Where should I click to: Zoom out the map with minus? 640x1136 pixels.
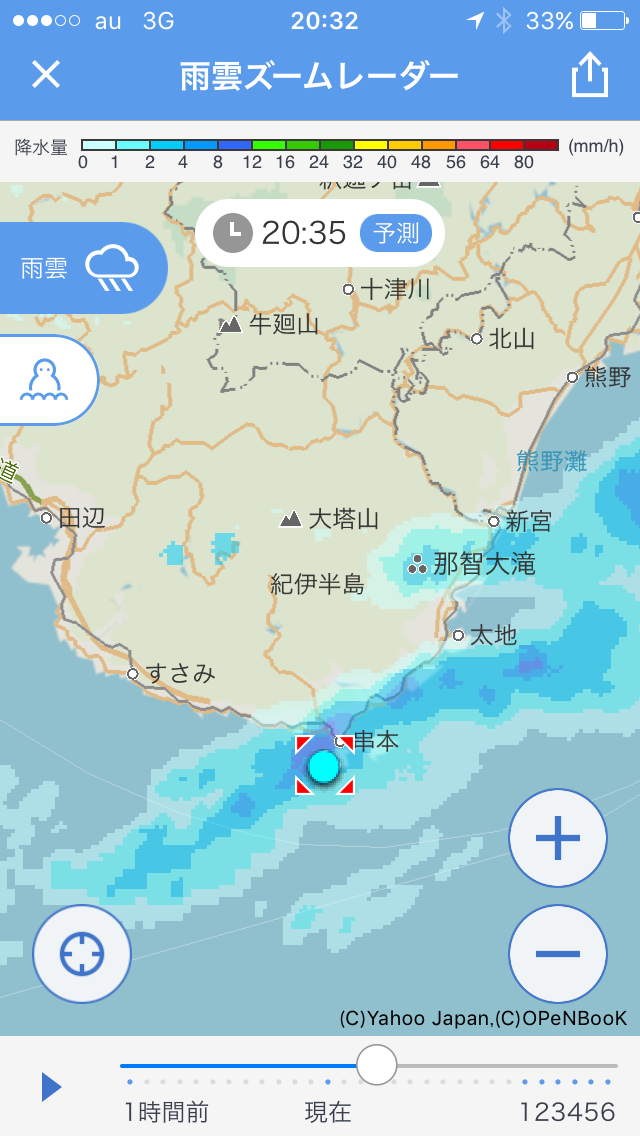(x=558, y=953)
